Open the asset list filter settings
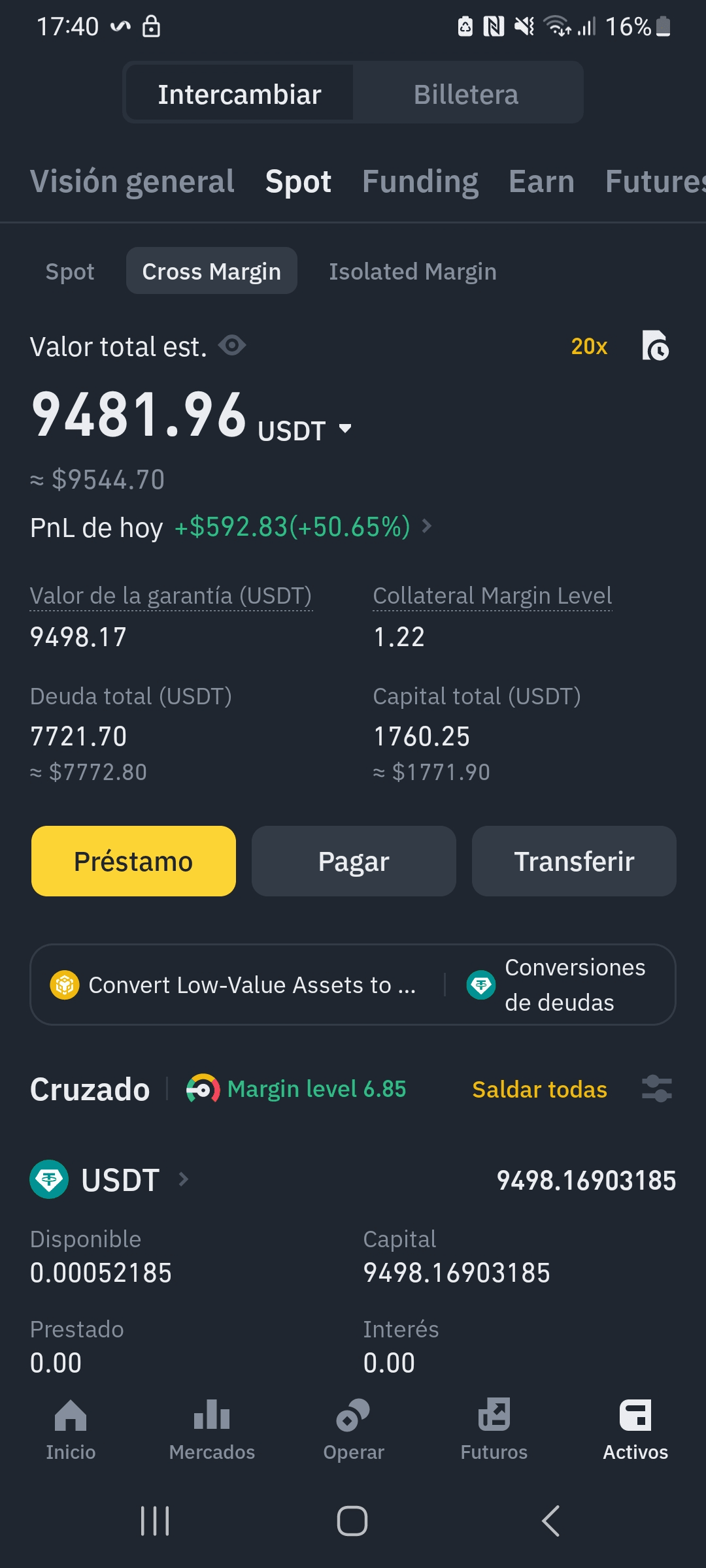This screenshot has width=706, height=1568. [656, 1089]
